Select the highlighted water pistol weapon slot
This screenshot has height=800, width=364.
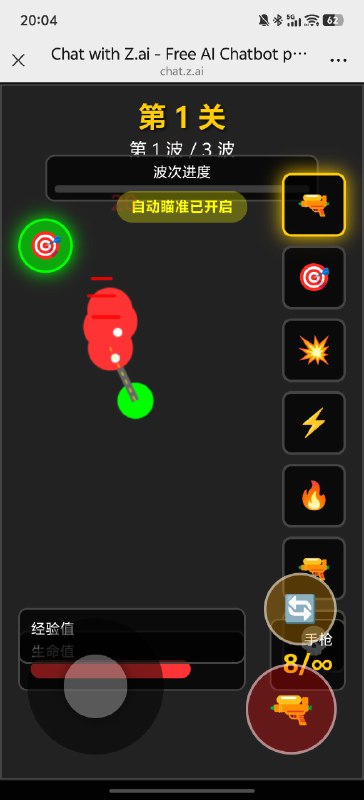click(314, 205)
